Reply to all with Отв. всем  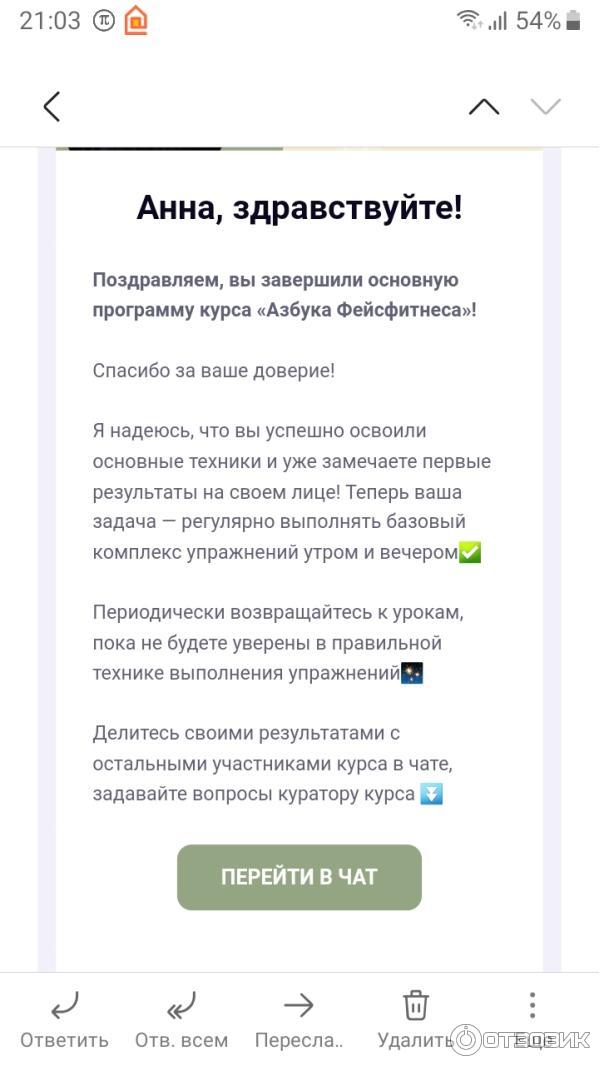(x=181, y=1019)
